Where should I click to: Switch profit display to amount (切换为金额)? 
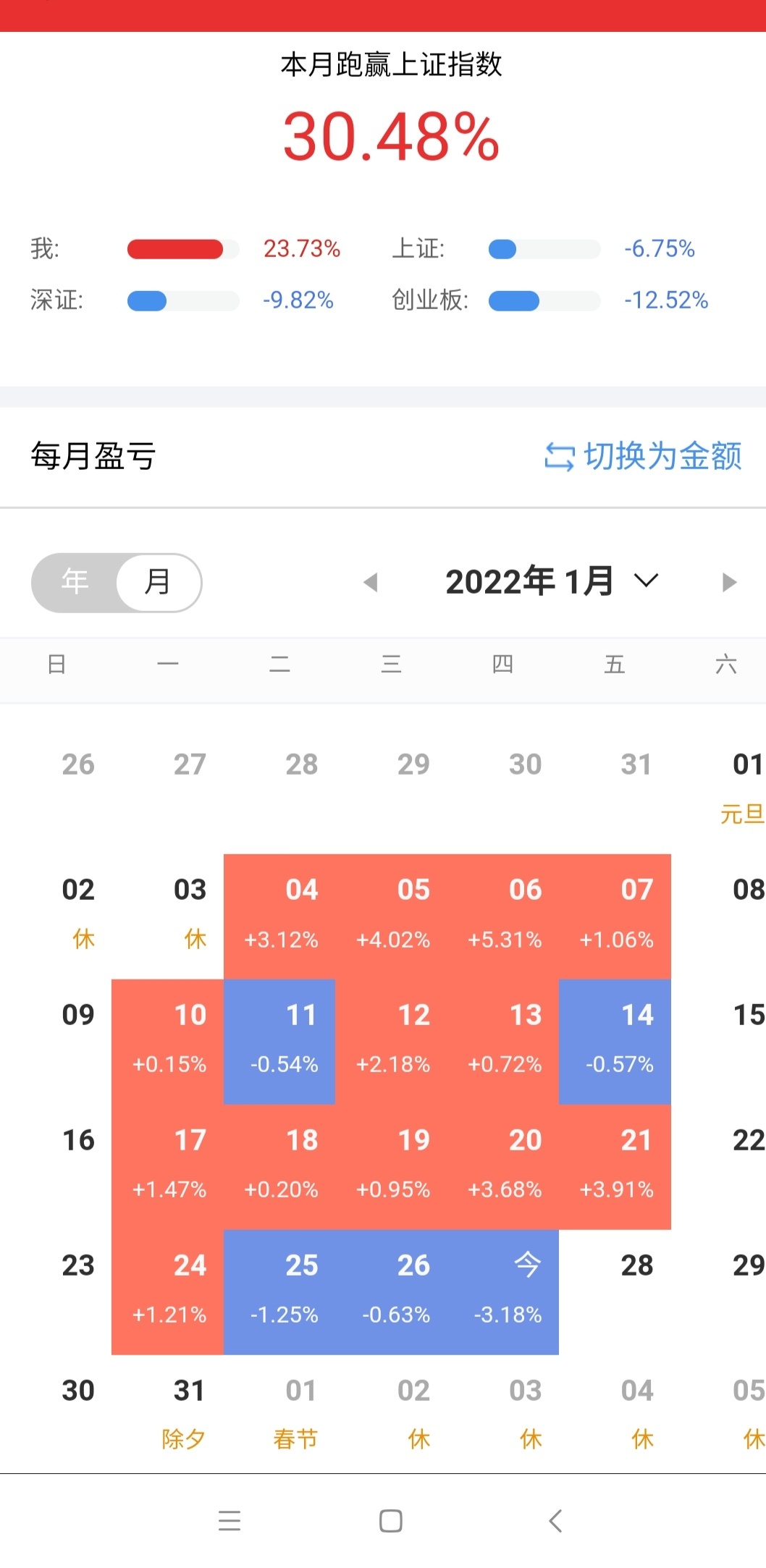click(x=643, y=456)
